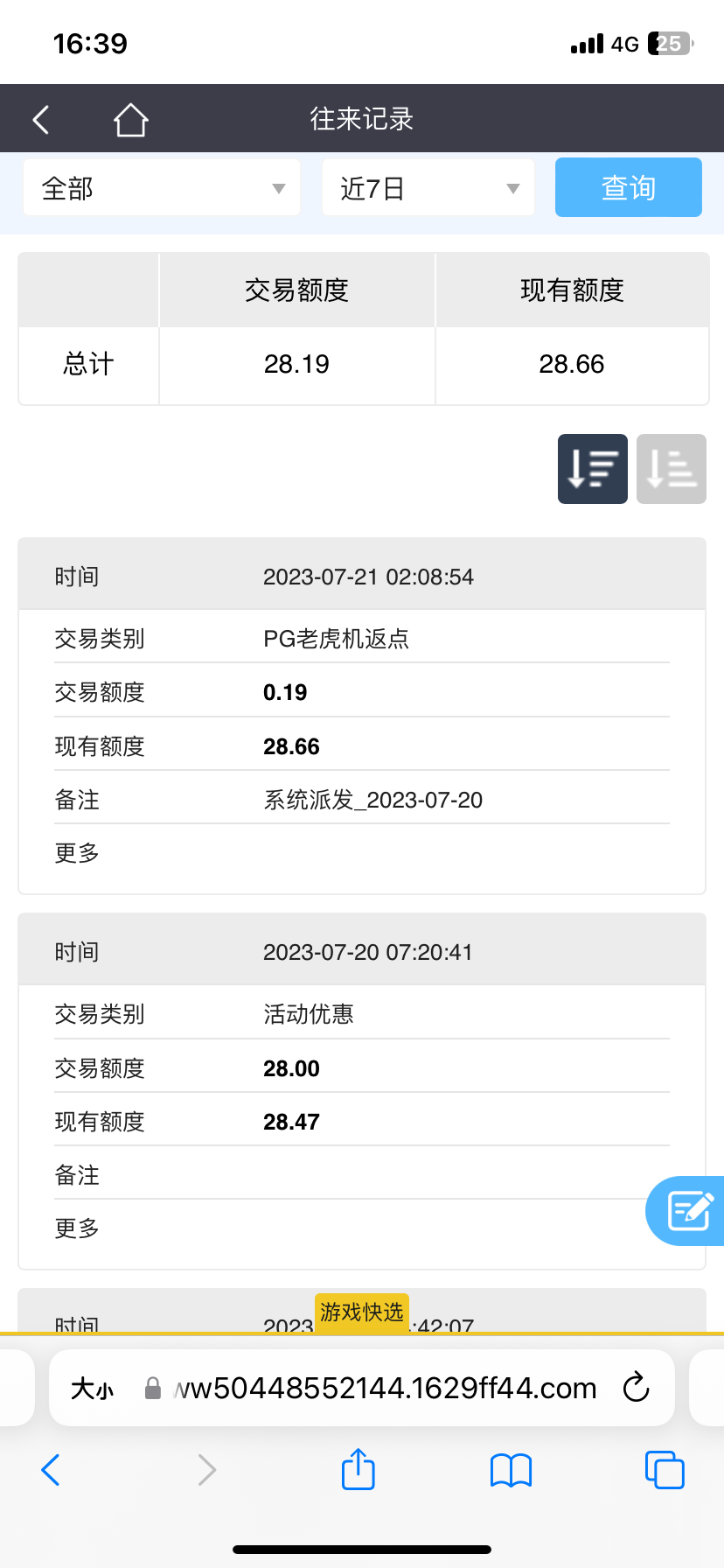Open Safari bookmarks
This screenshot has height=1568, width=724.
click(x=511, y=1470)
